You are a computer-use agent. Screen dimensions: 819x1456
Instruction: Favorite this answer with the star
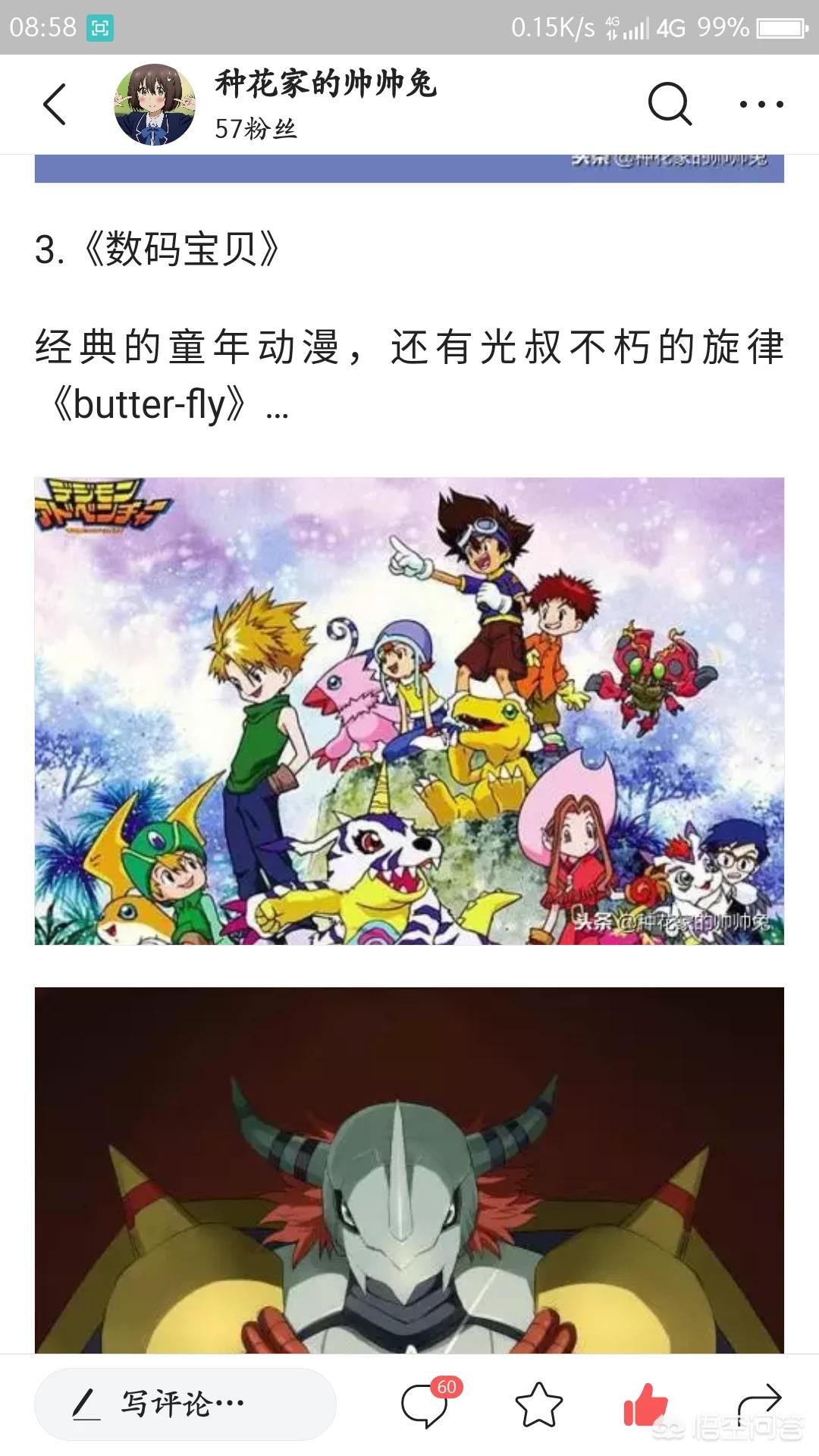point(538,1404)
